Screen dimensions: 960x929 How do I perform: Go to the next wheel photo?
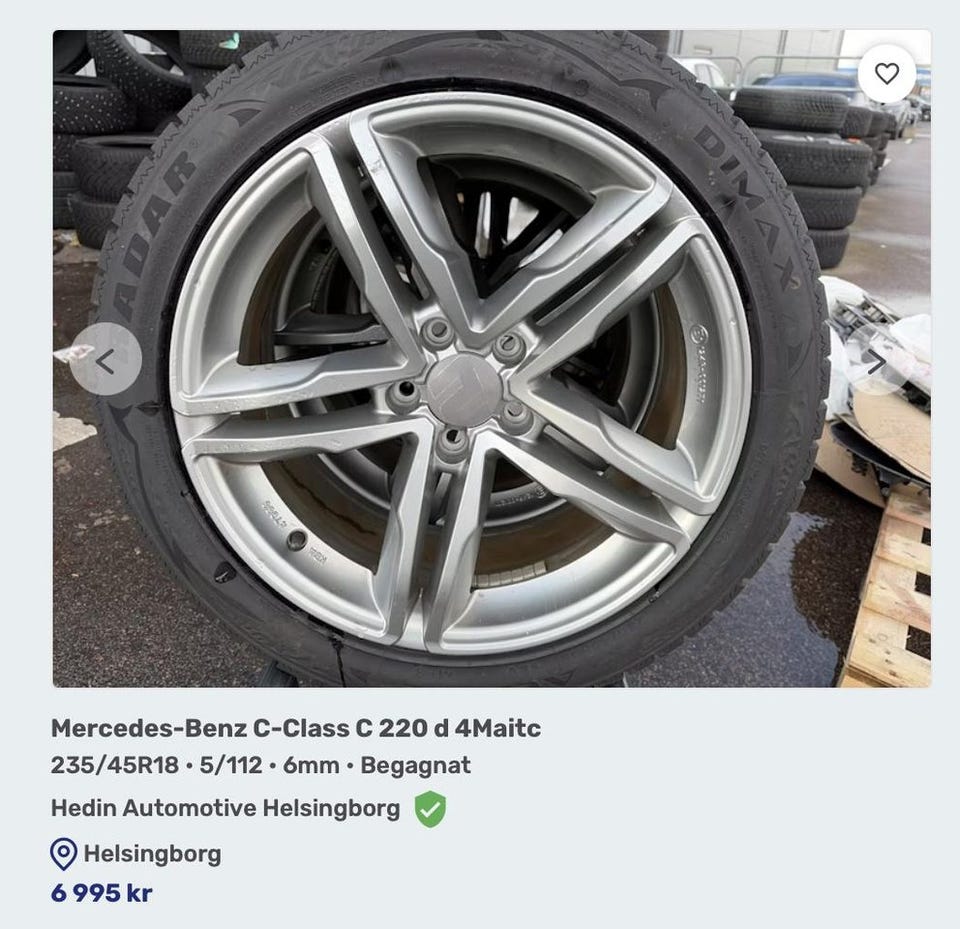pos(876,360)
